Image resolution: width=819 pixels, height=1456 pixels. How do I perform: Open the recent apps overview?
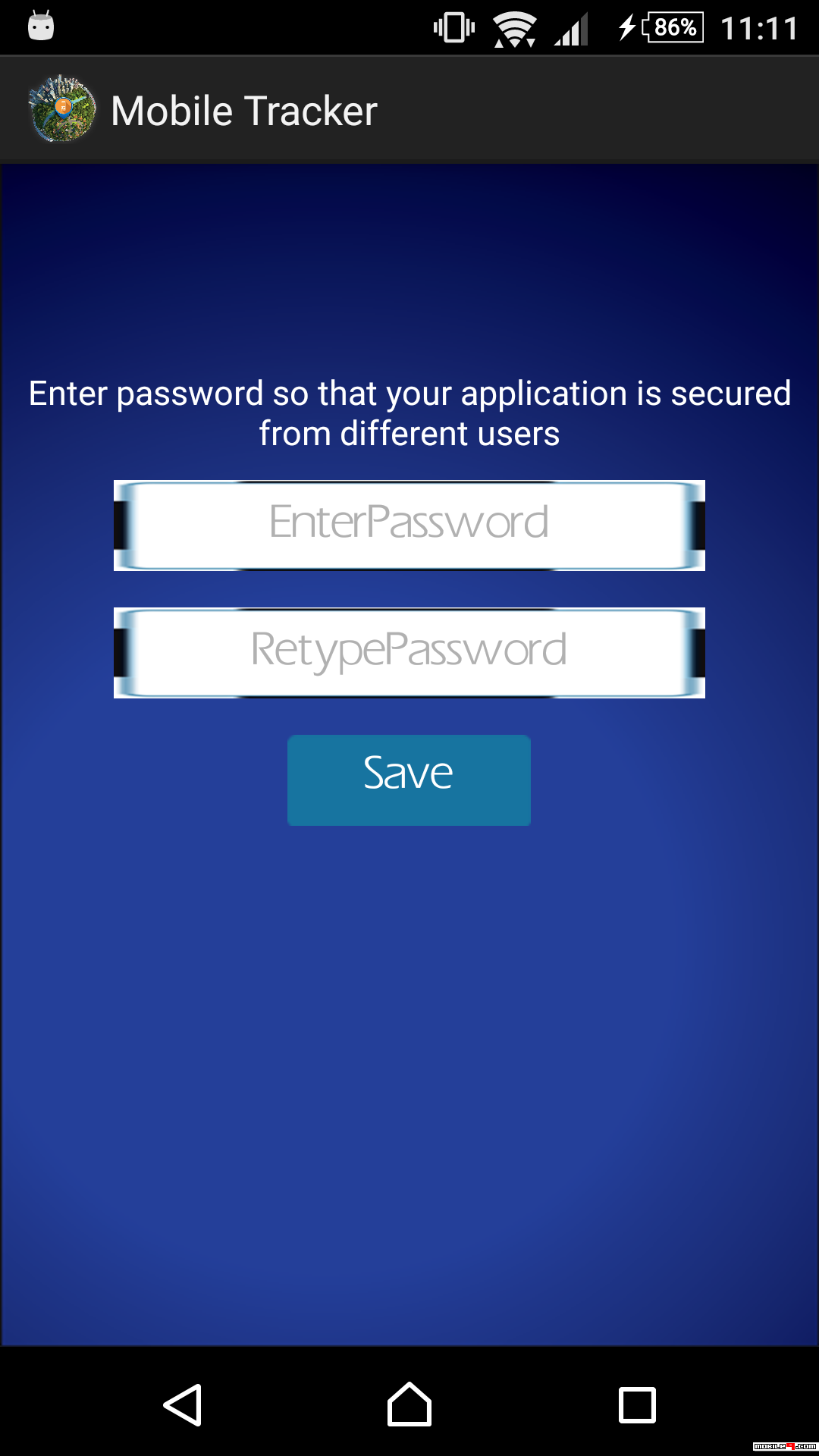[x=637, y=1404]
